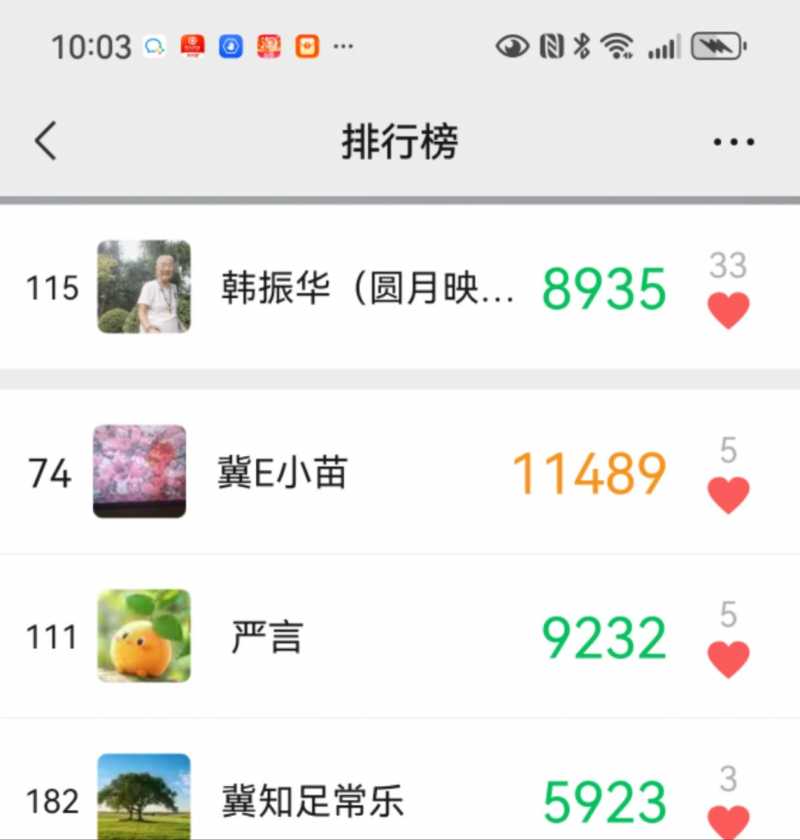
Task: Like 冀知足常乐's step count
Action: (x=728, y=820)
